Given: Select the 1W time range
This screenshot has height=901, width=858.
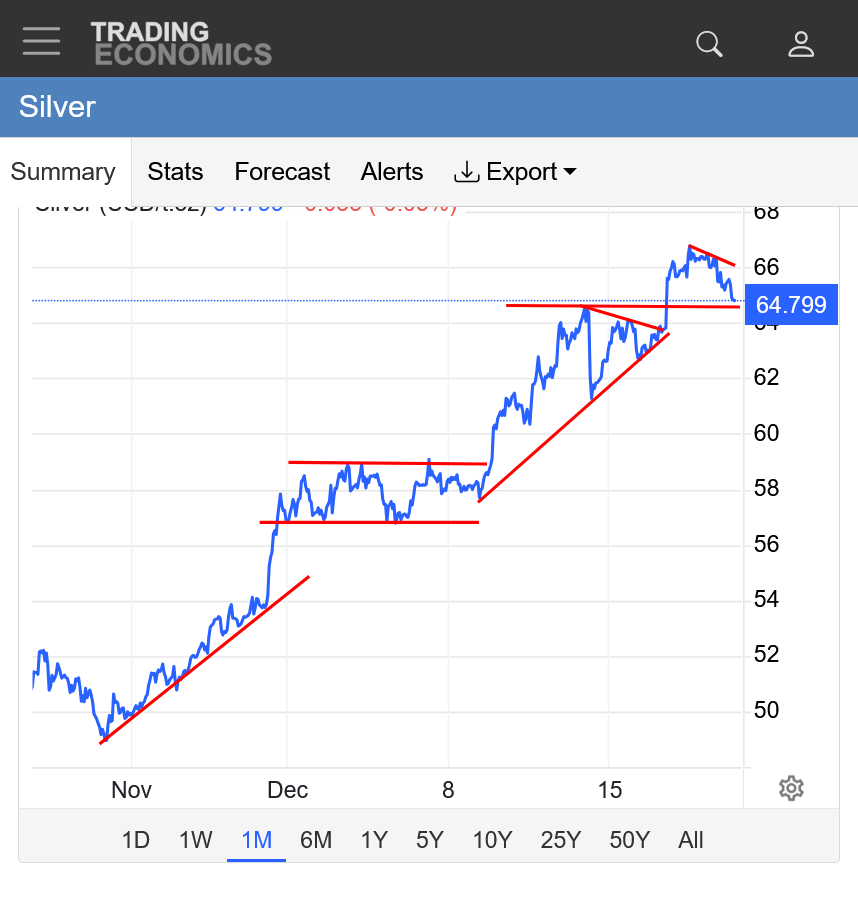Looking at the screenshot, I should click(195, 840).
